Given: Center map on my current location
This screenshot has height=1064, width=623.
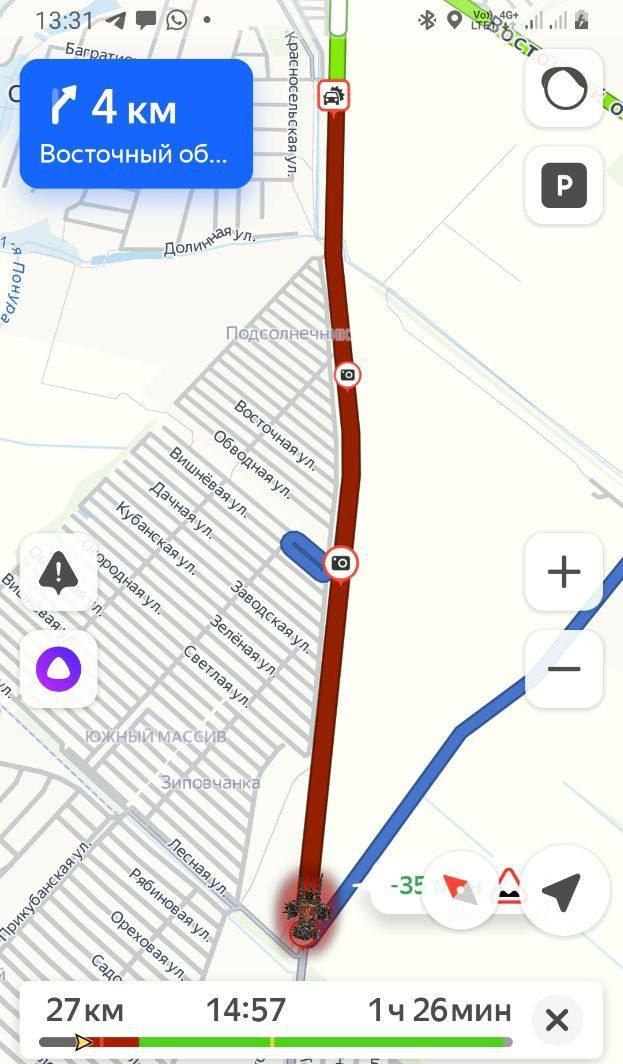Looking at the screenshot, I should [562, 890].
